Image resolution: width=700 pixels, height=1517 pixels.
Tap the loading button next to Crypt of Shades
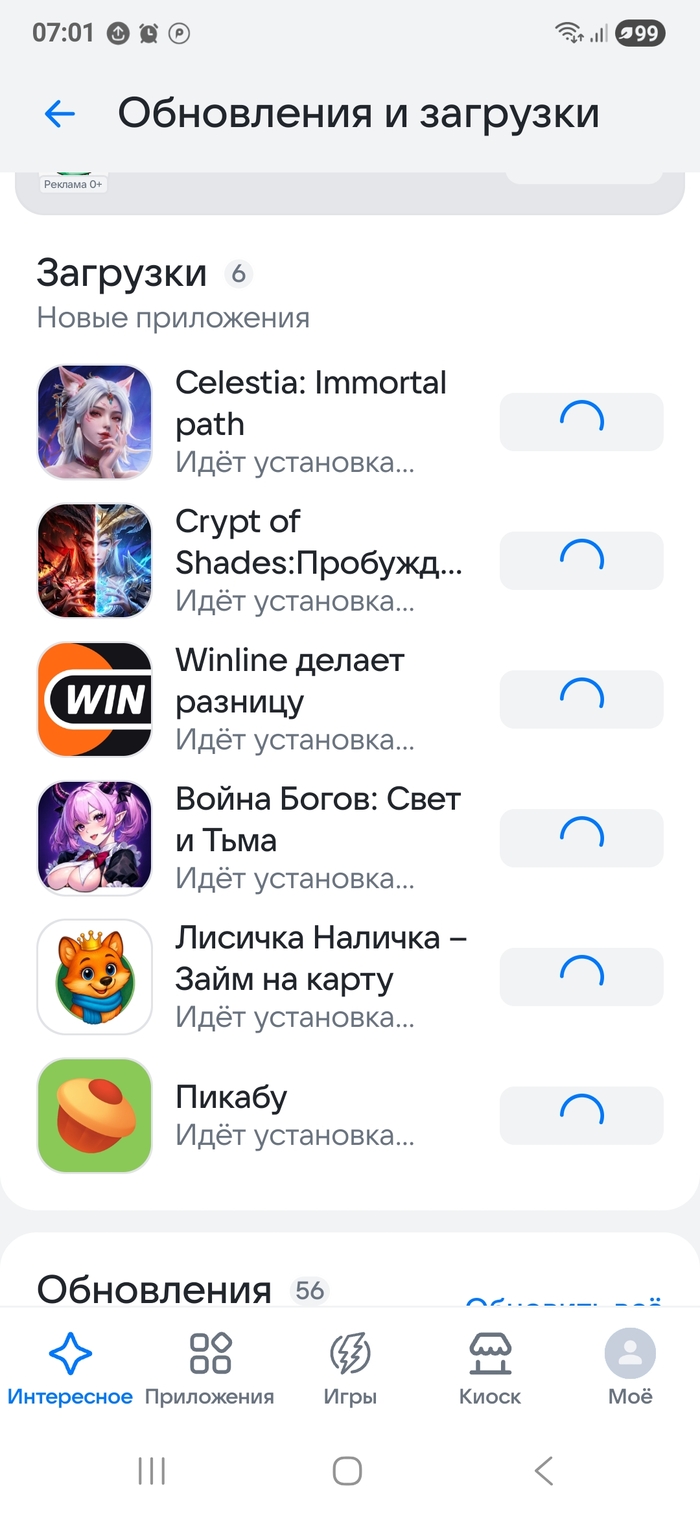pos(582,560)
